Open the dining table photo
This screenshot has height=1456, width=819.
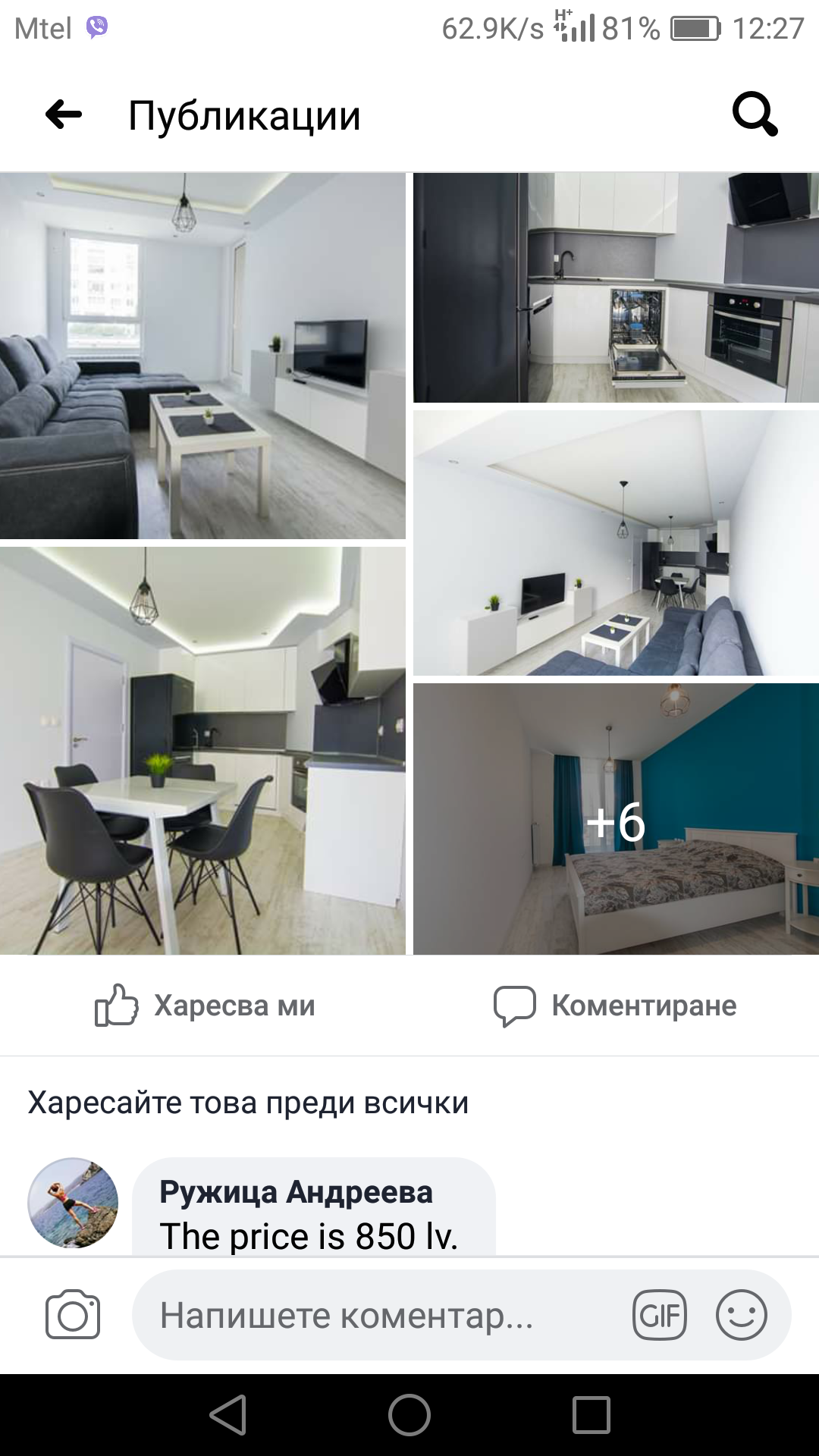pyautogui.click(x=202, y=751)
